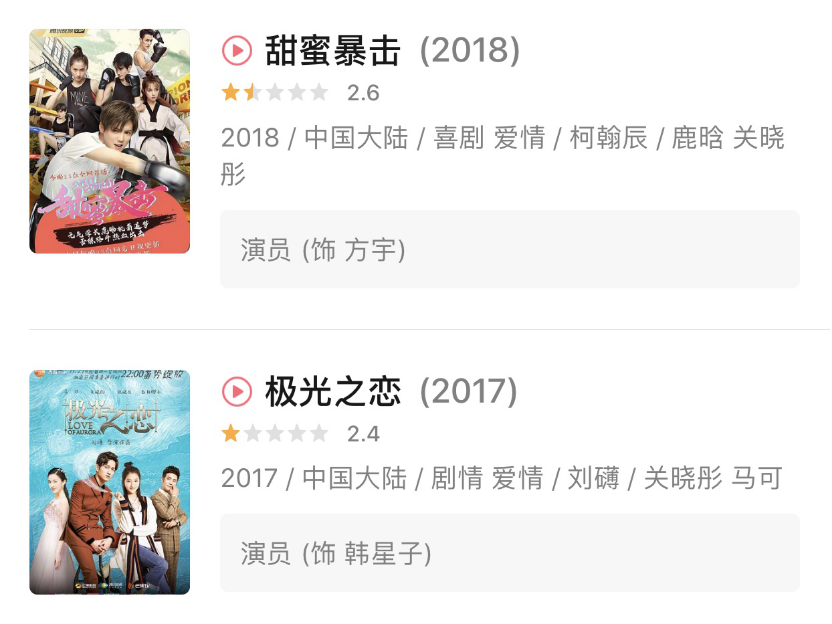
Task: Open the 极光之恋 poster thumbnail
Action: pyautogui.click(x=110, y=482)
